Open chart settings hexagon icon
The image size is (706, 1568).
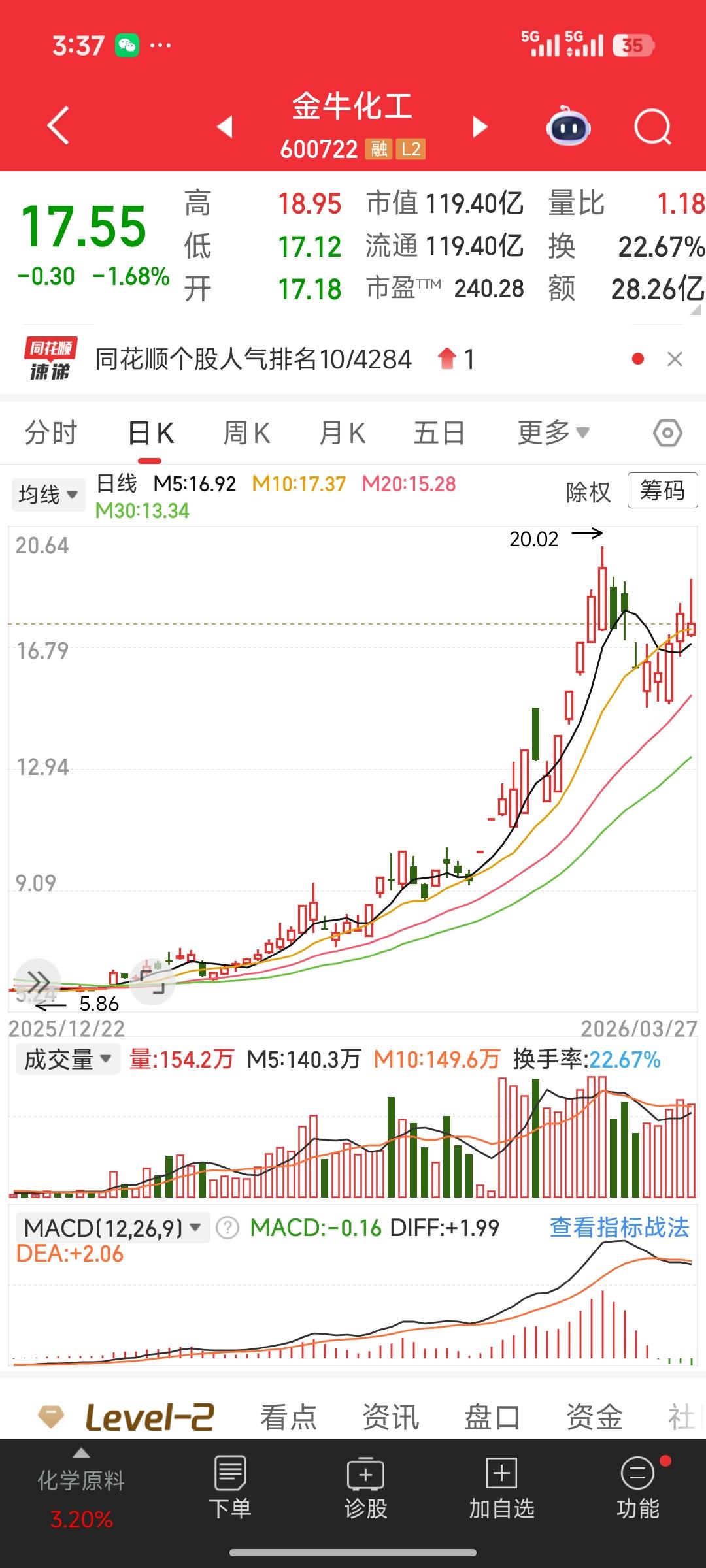(667, 433)
